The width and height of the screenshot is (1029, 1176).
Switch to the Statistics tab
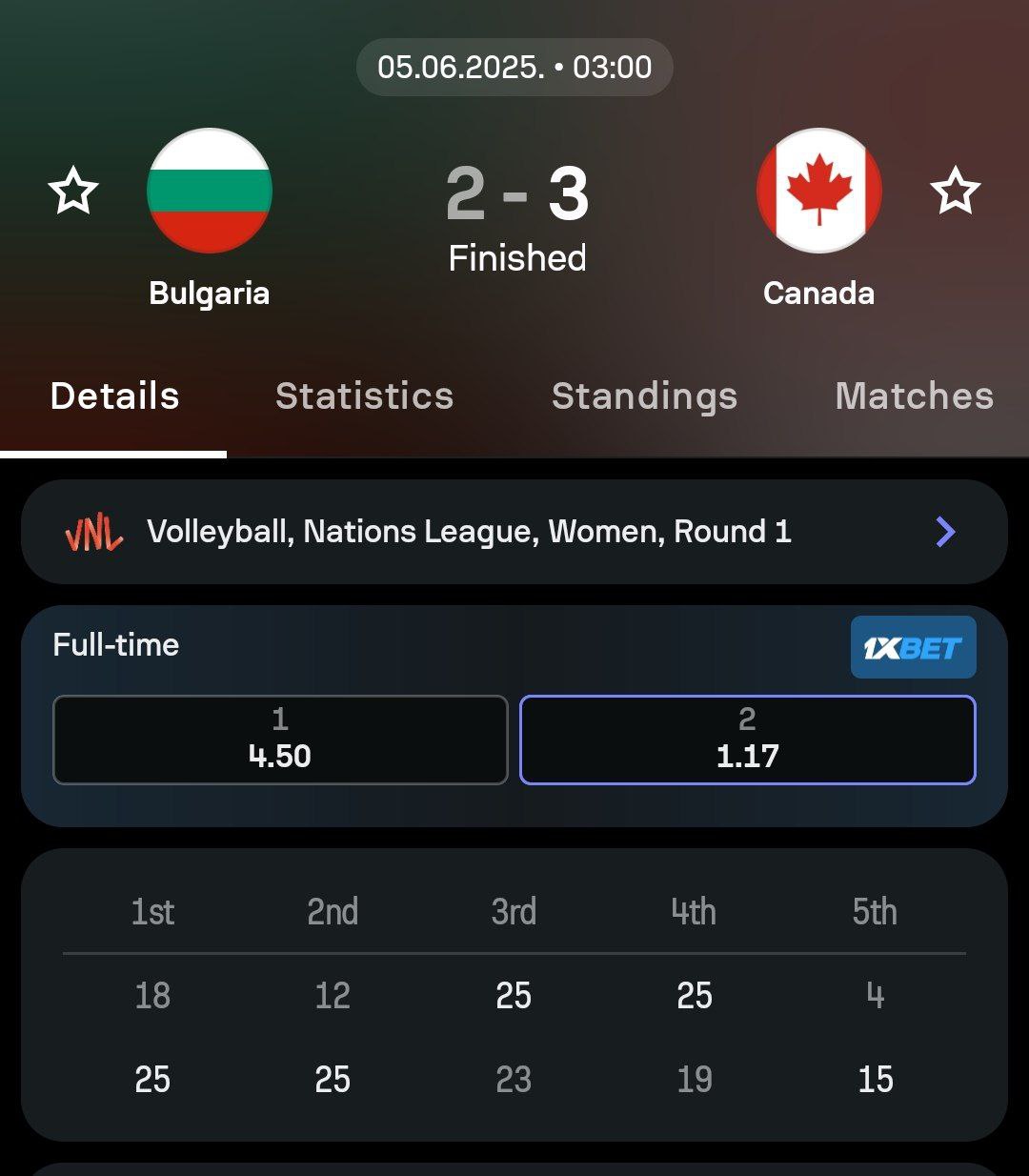[x=364, y=396]
